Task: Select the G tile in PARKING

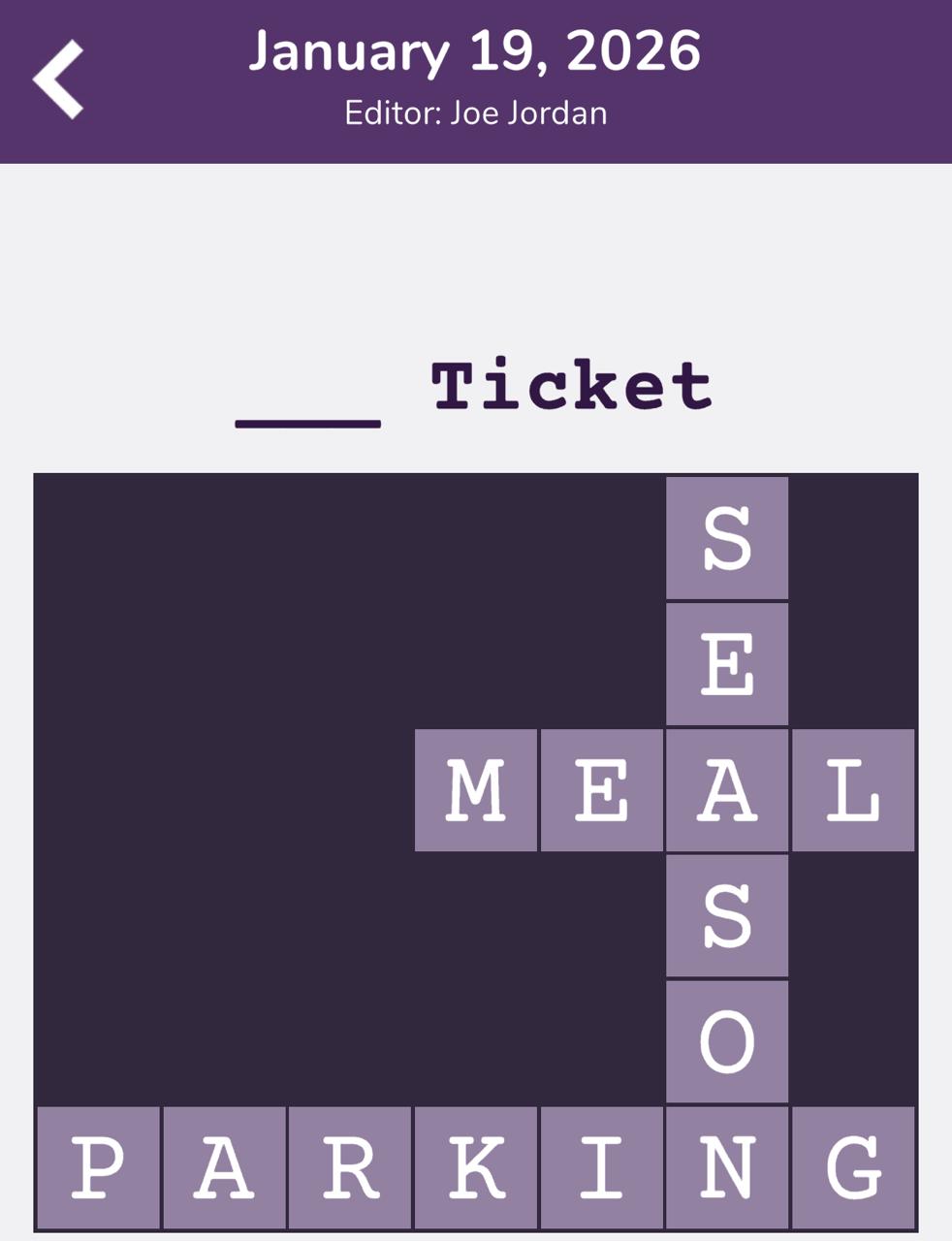Action: click(853, 1167)
